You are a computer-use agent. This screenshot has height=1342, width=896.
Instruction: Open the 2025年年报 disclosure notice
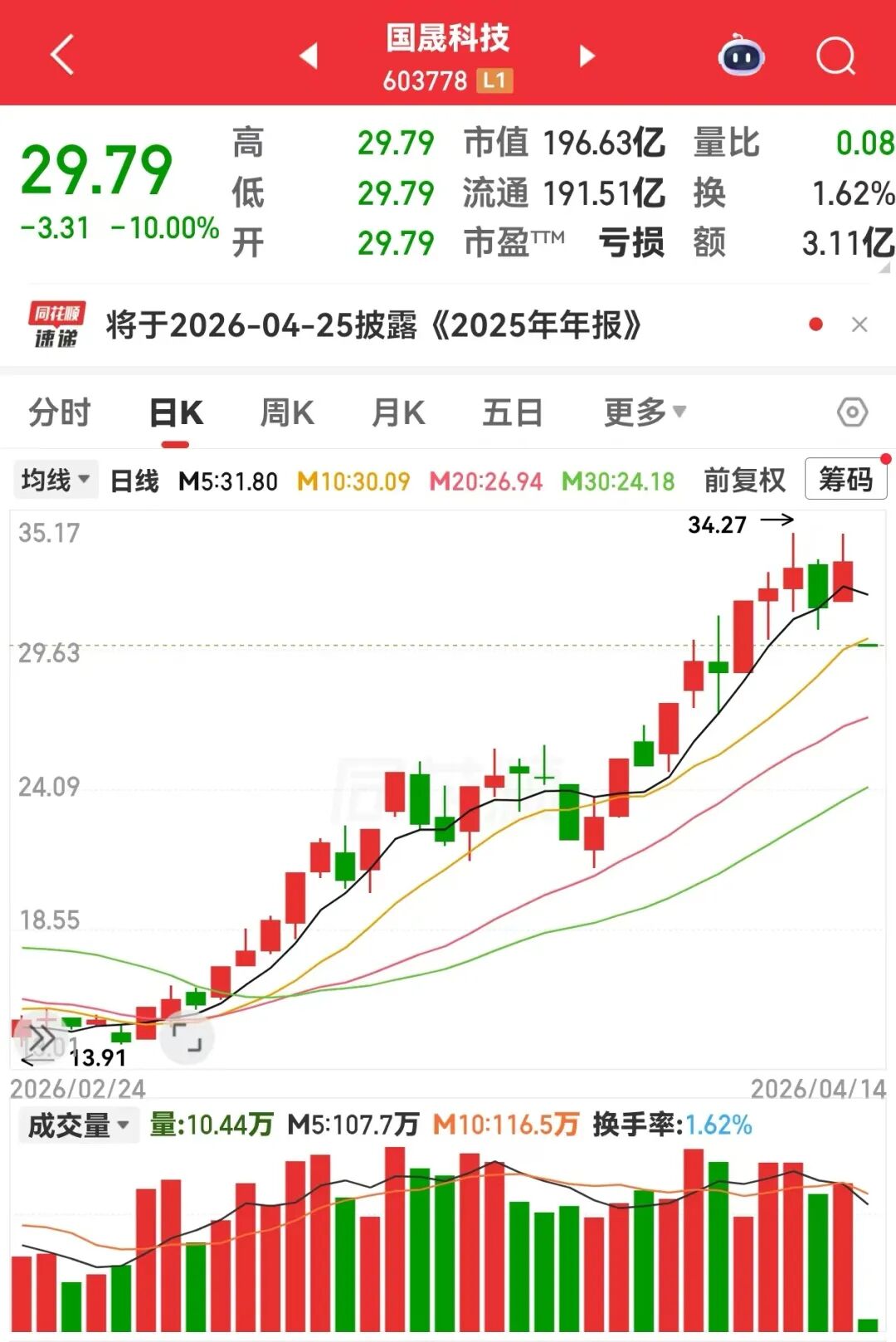373,325
